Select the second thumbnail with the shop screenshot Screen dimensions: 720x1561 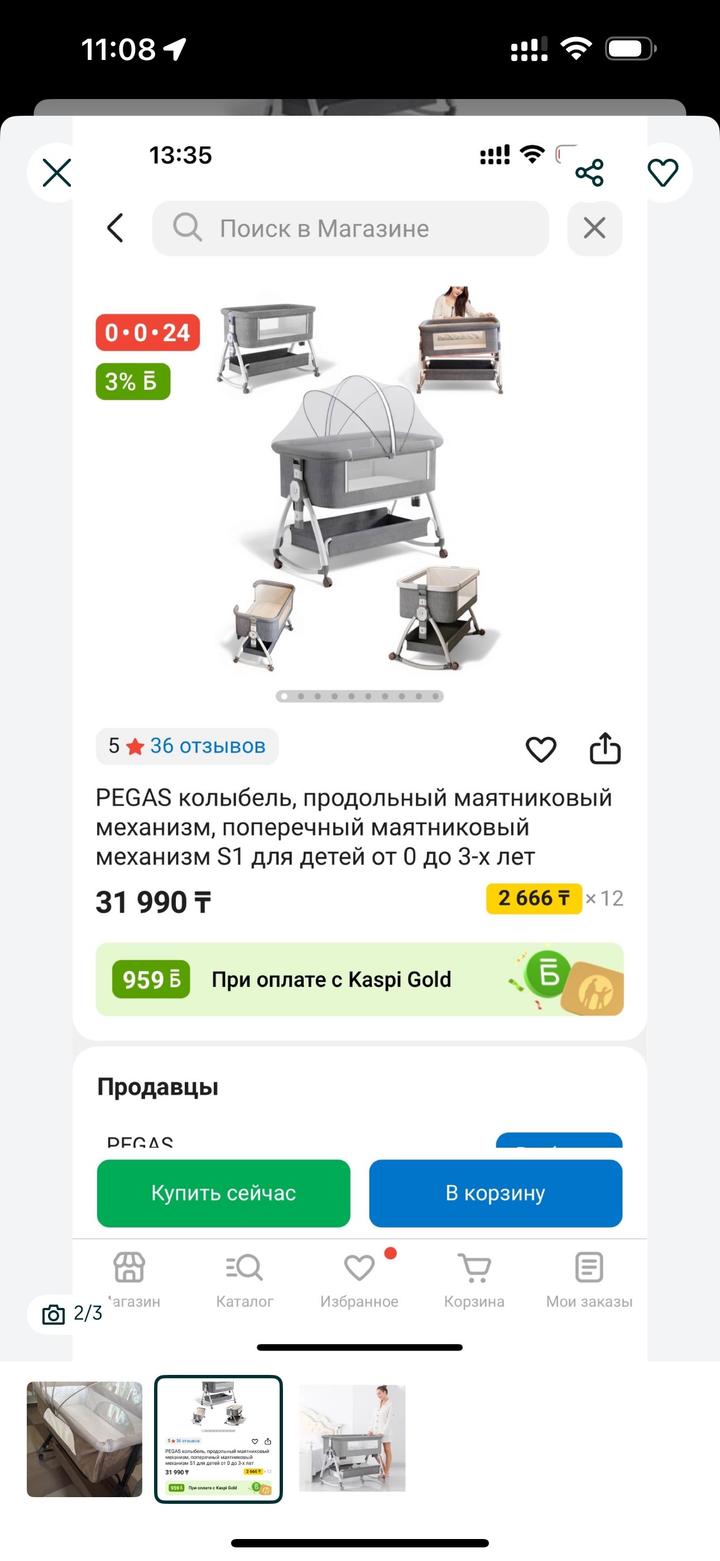(x=218, y=1439)
